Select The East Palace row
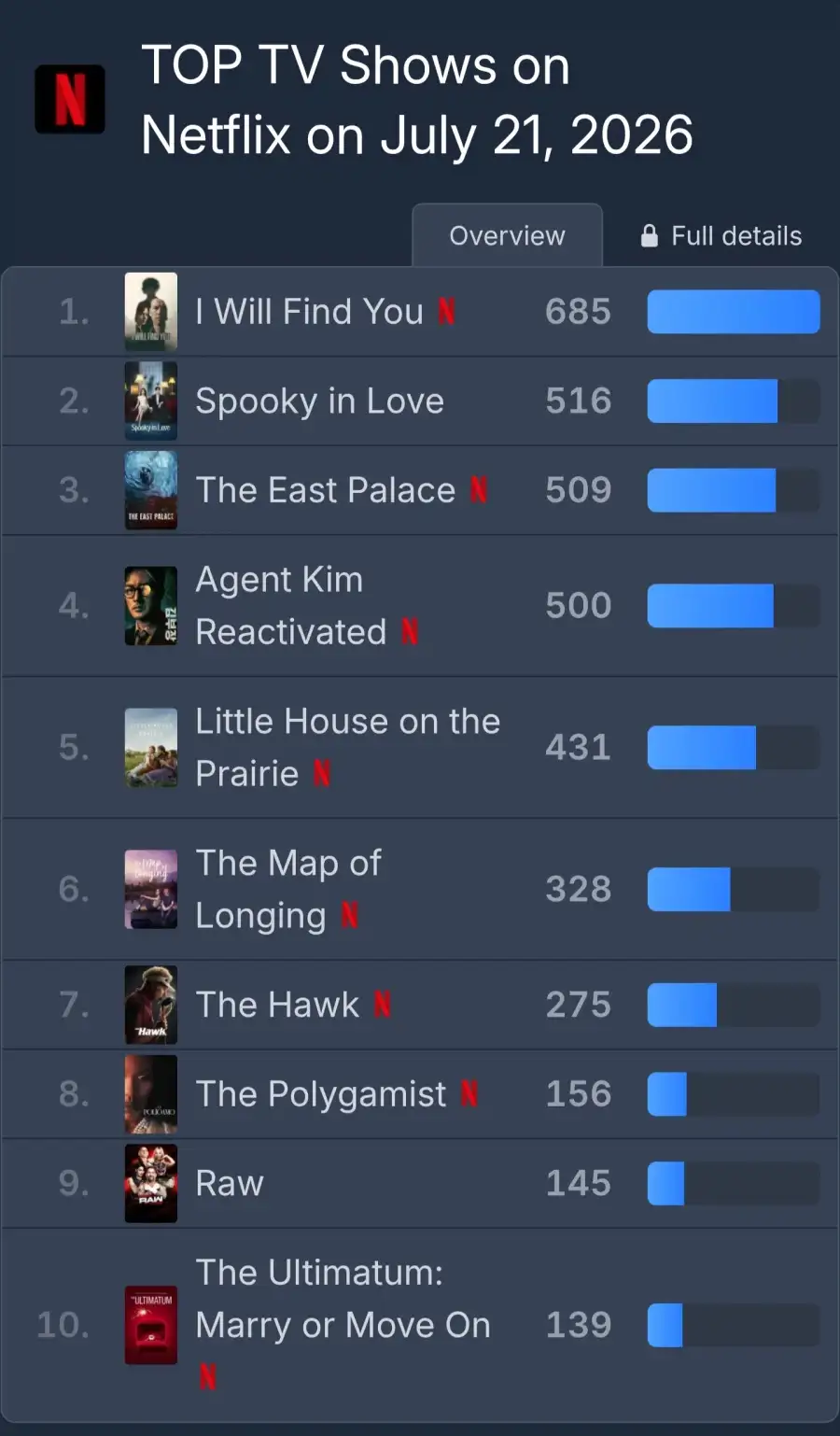Image resolution: width=840 pixels, height=1436 pixels. coord(420,490)
